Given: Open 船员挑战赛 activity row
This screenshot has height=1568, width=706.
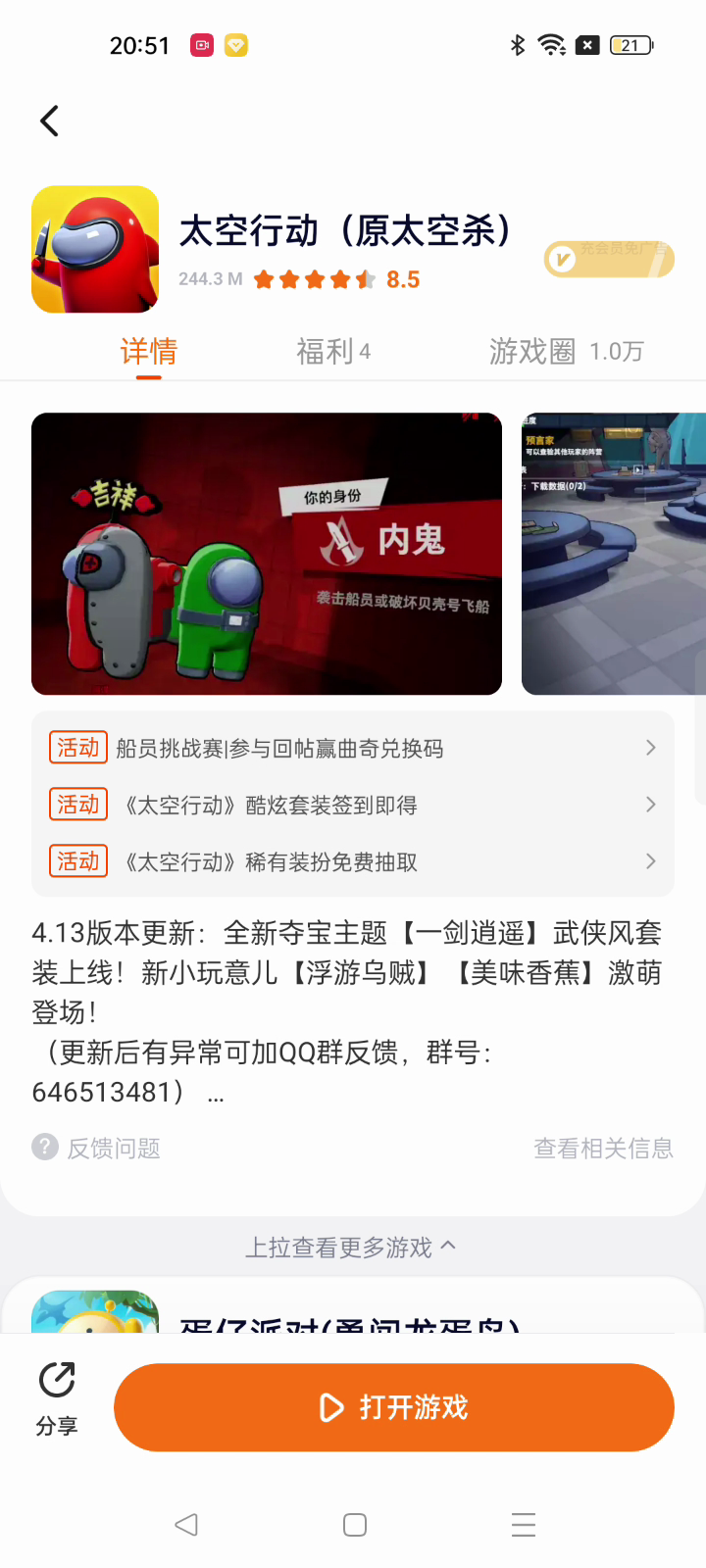Looking at the screenshot, I should (353, 748).
